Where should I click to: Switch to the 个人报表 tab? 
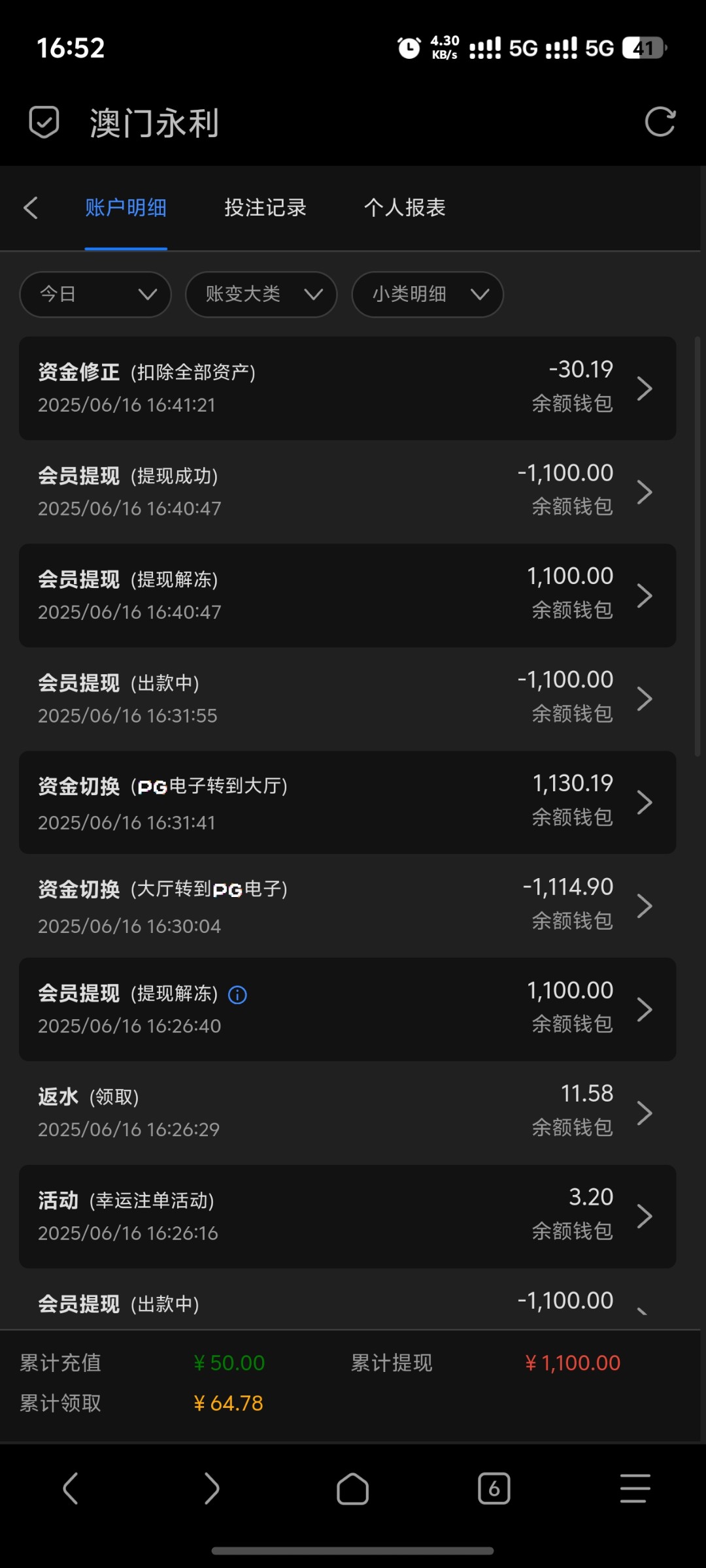tap(405, 208)
